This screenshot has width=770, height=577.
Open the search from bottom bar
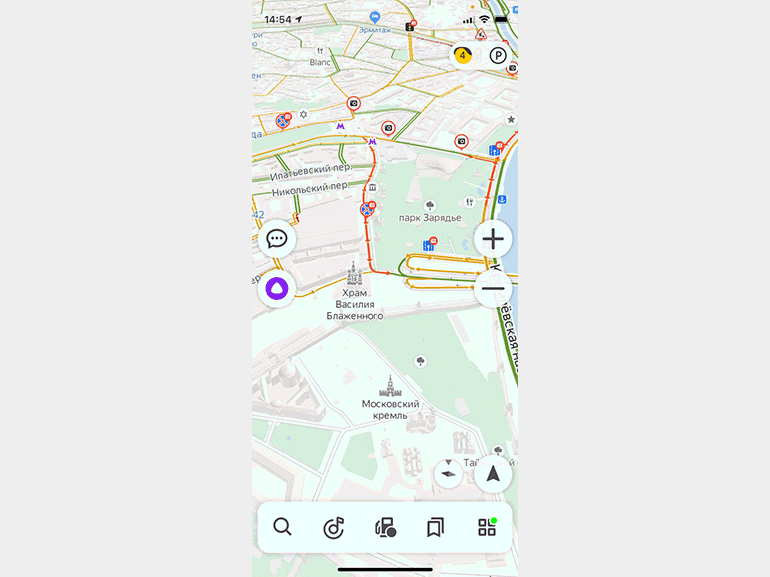point(282,527)
